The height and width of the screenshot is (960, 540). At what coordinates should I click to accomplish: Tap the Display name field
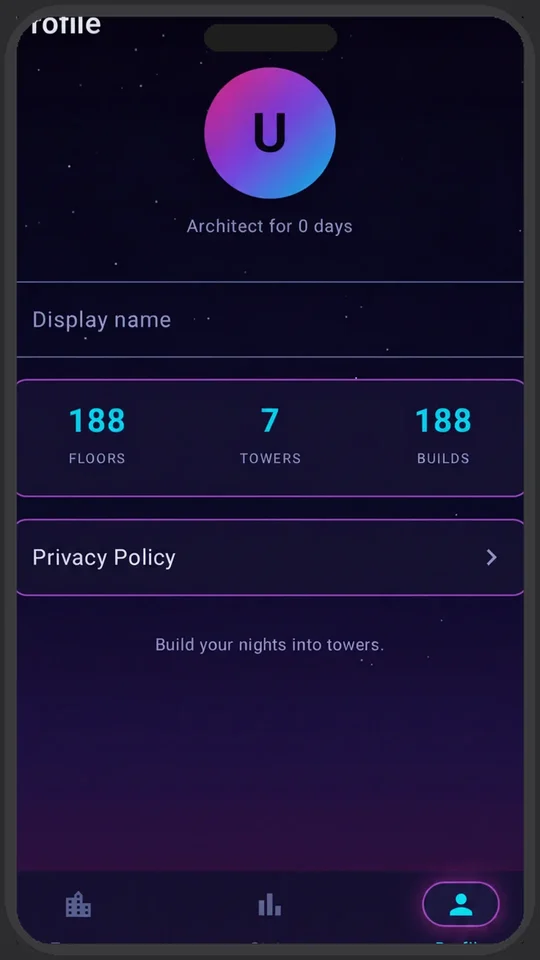(270, 319)
